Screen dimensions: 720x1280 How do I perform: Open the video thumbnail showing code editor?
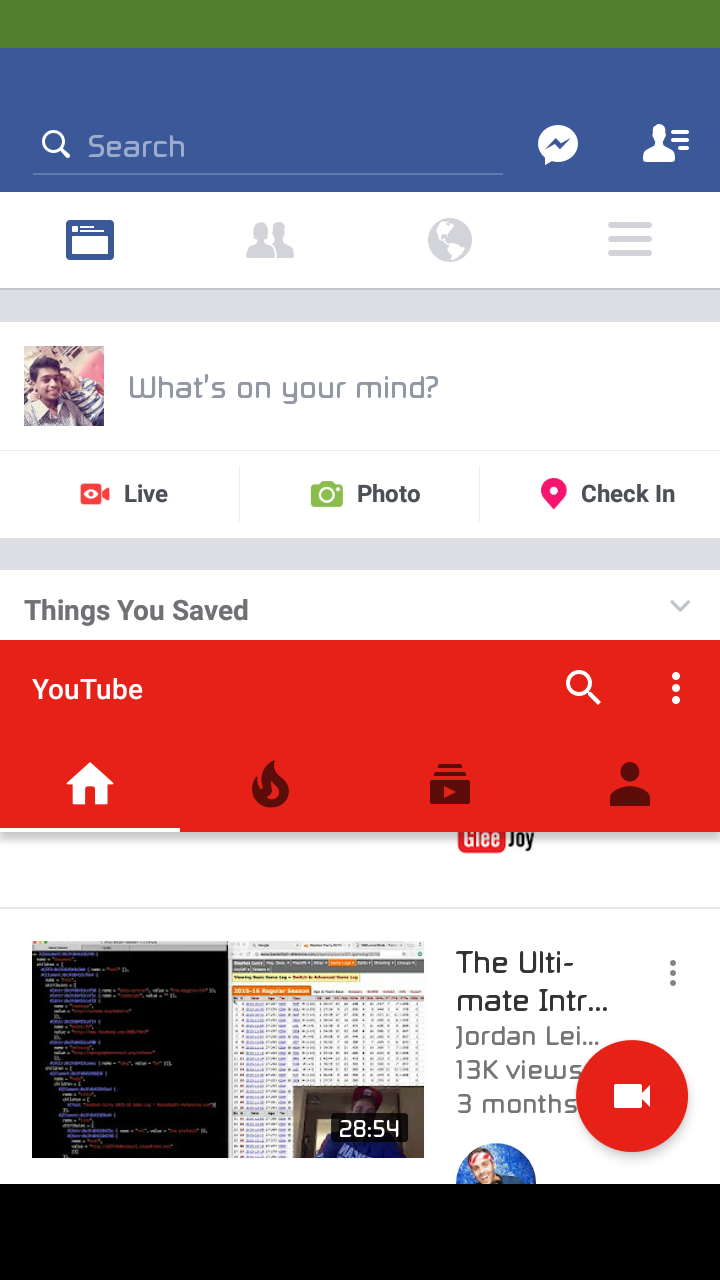[x=228, y=1048]
